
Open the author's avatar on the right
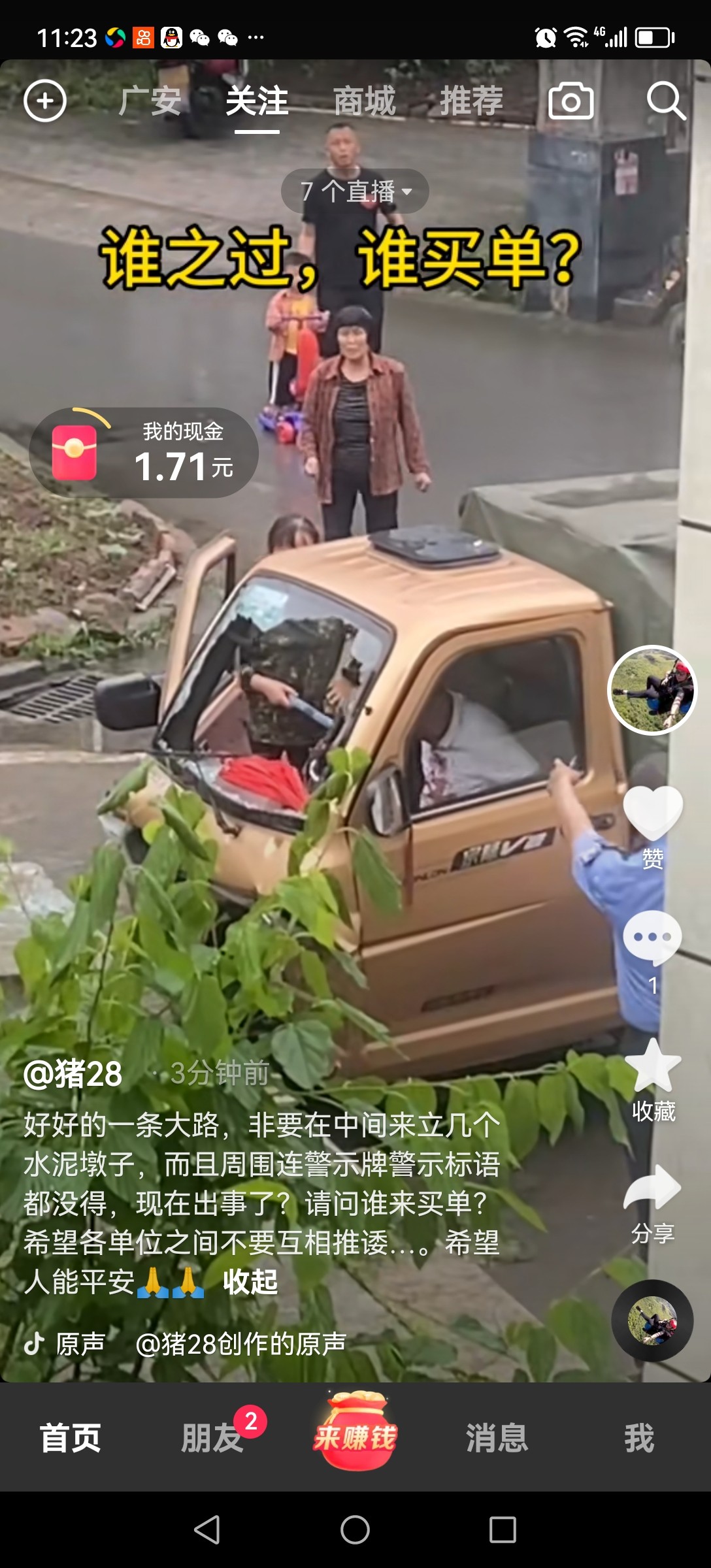652,690
